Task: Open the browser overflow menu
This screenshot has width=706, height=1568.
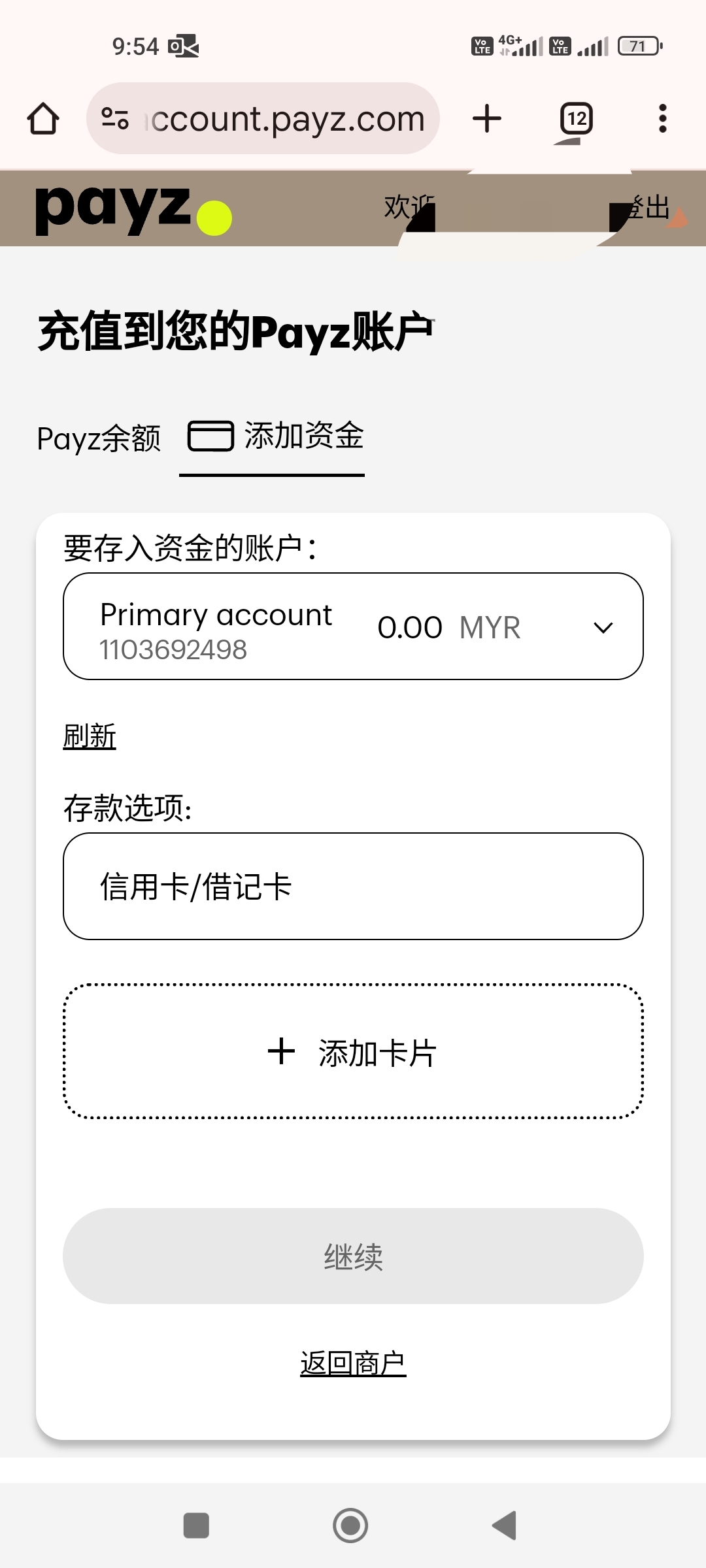Action: (662, 119)
